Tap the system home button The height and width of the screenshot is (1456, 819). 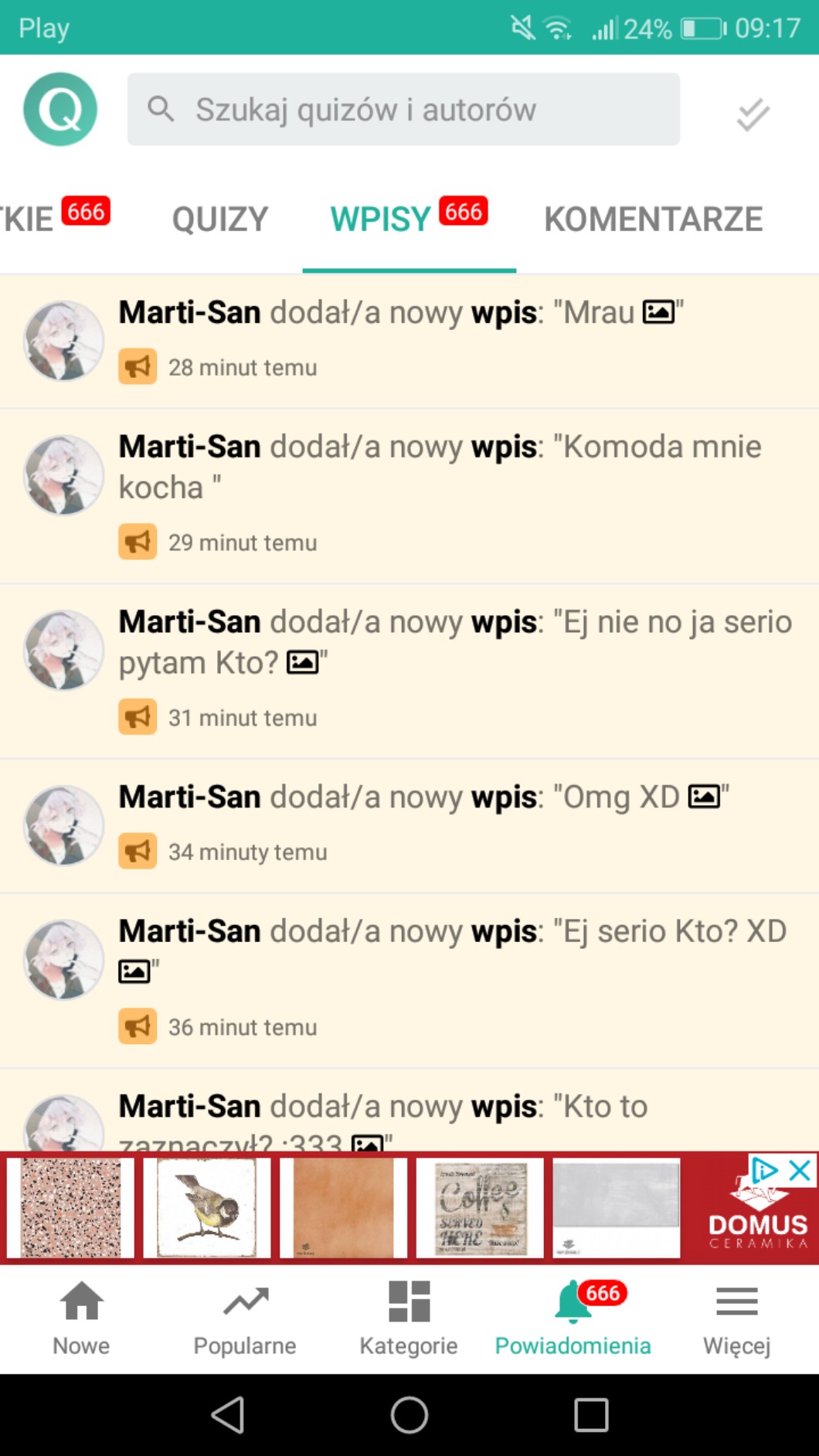(x=409, y=1415)
